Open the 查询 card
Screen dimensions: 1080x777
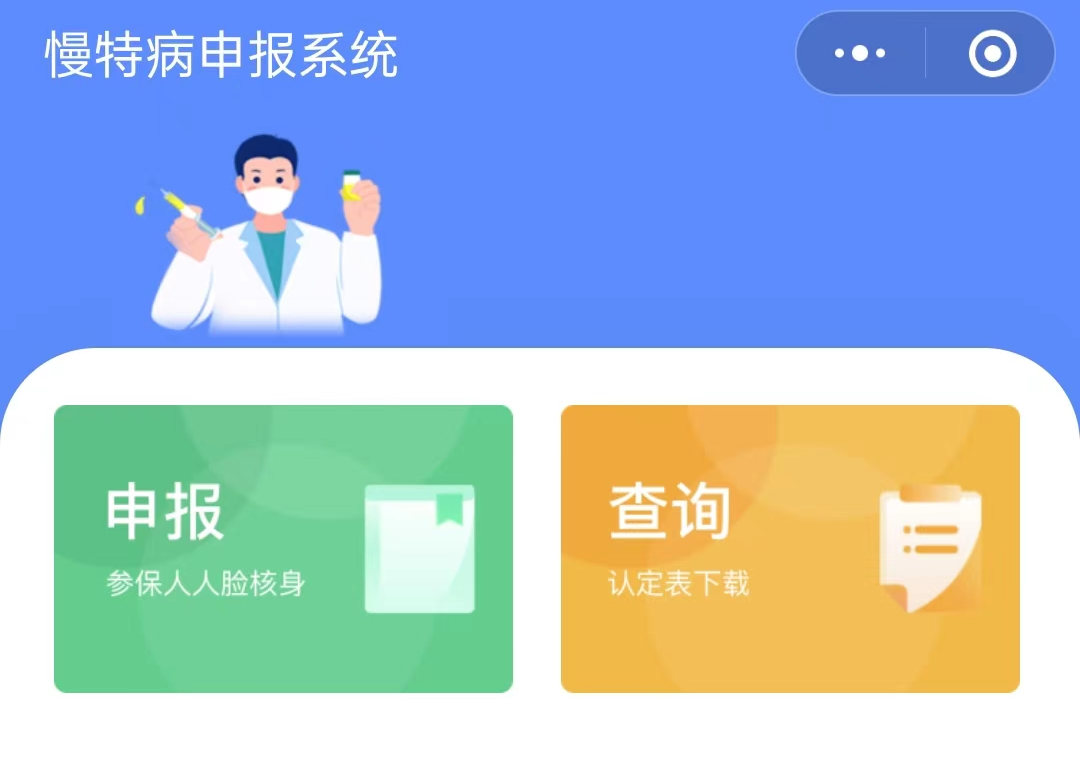[x=790, y=548]
